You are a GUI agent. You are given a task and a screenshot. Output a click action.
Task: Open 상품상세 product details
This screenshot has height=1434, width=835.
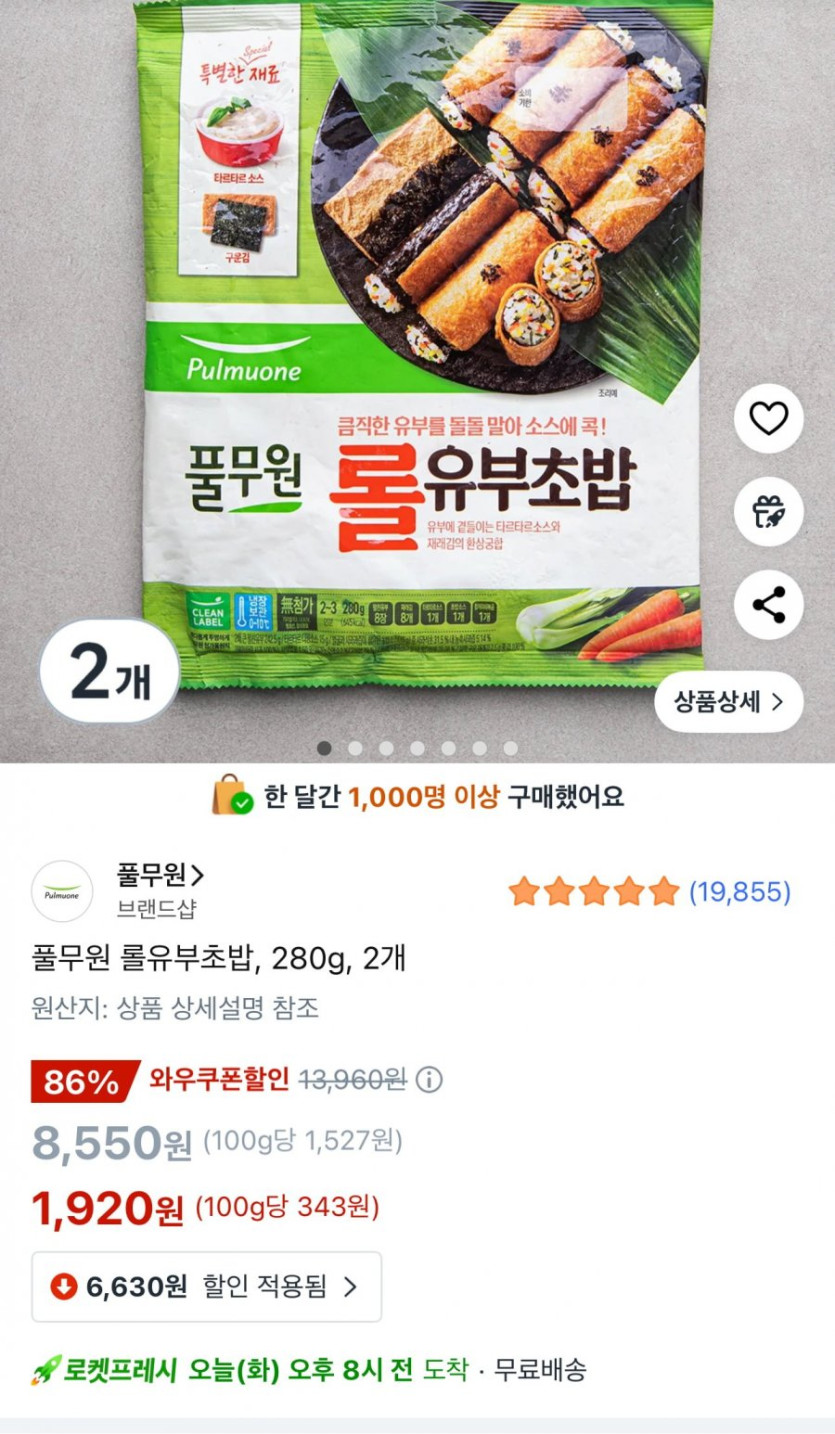click(729, 702)
